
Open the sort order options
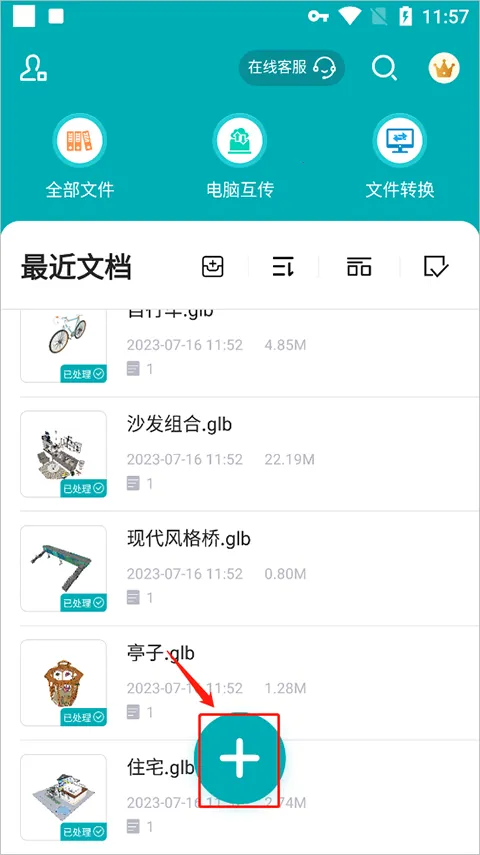(x=283, y=267)
